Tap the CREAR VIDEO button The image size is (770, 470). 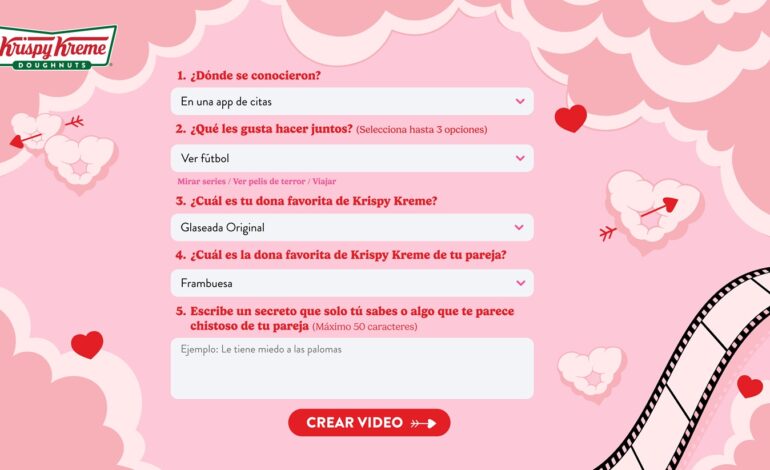click(369, 422)
